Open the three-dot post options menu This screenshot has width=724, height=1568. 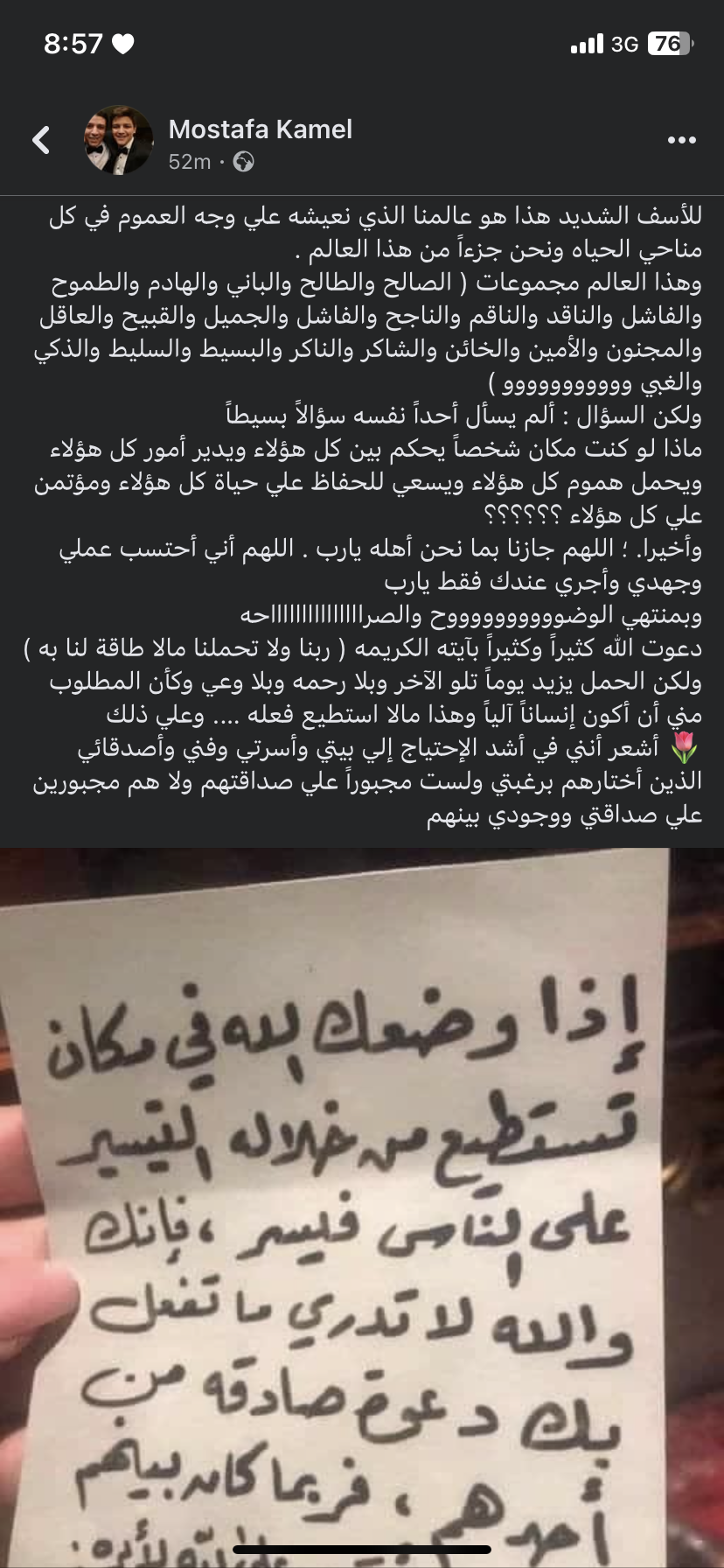point(681,140)
